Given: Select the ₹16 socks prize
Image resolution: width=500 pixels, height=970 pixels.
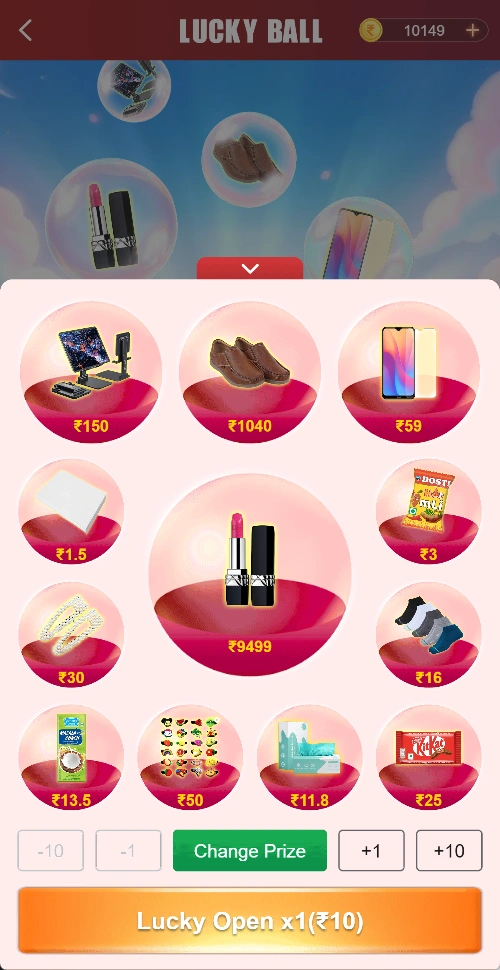Looking at the screenshot, I should click(428, 634).
